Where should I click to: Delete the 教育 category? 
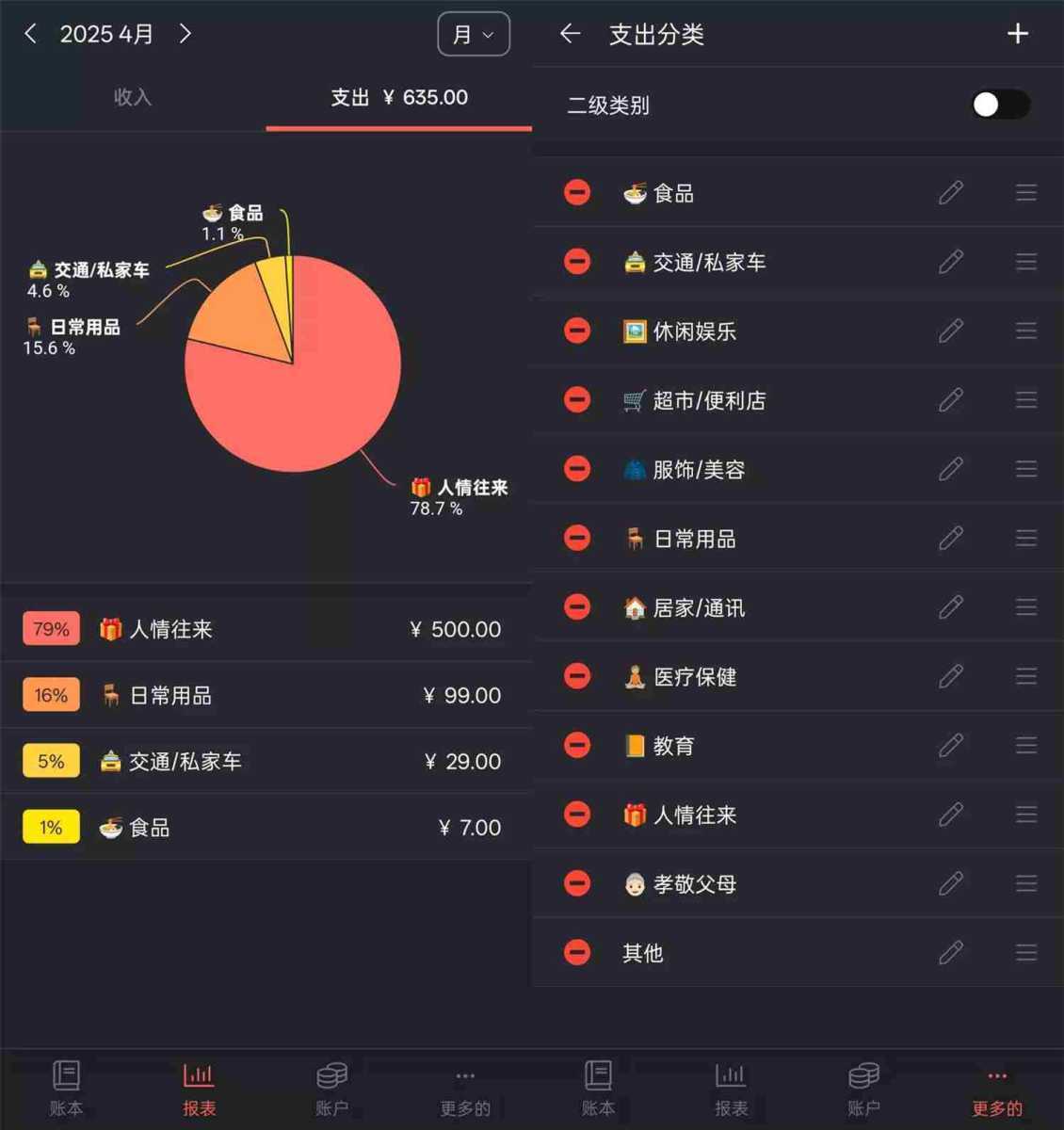pos(577,745)
